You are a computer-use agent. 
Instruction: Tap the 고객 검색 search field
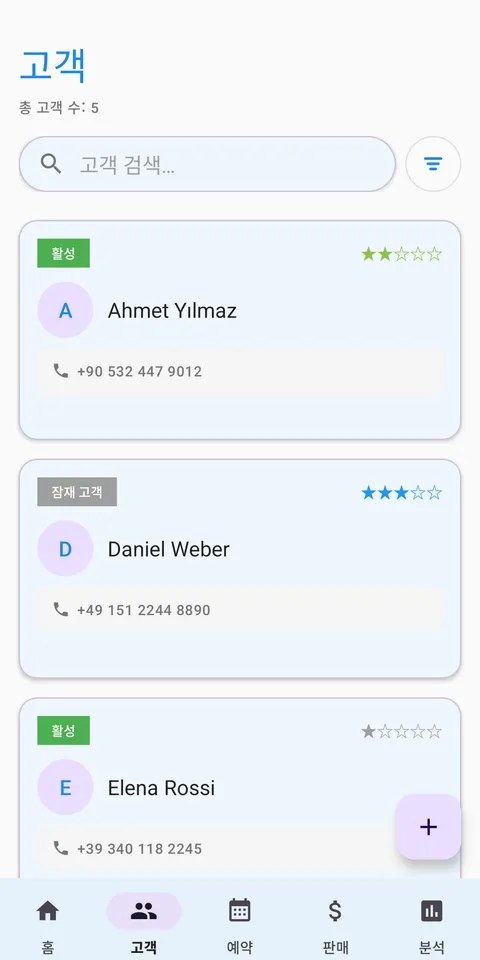(x=208, y=164)
